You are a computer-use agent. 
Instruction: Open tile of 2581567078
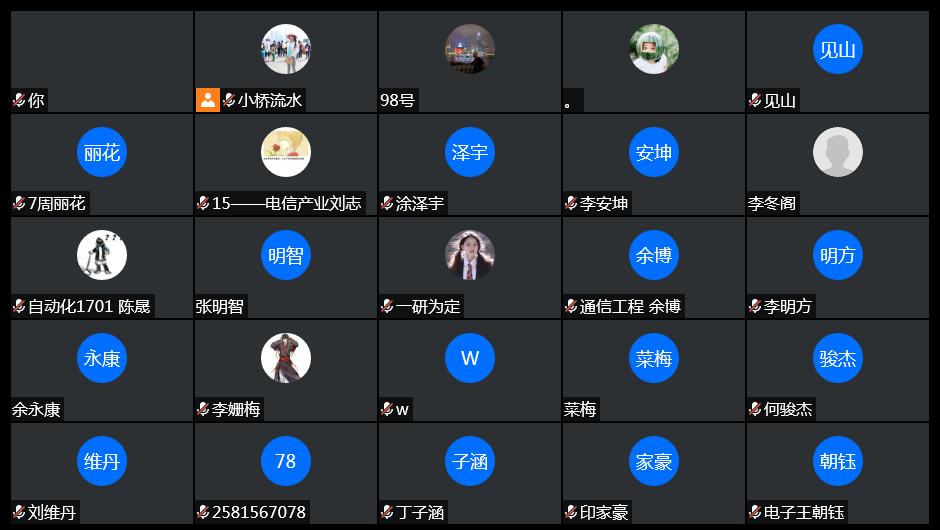[286, 474]
